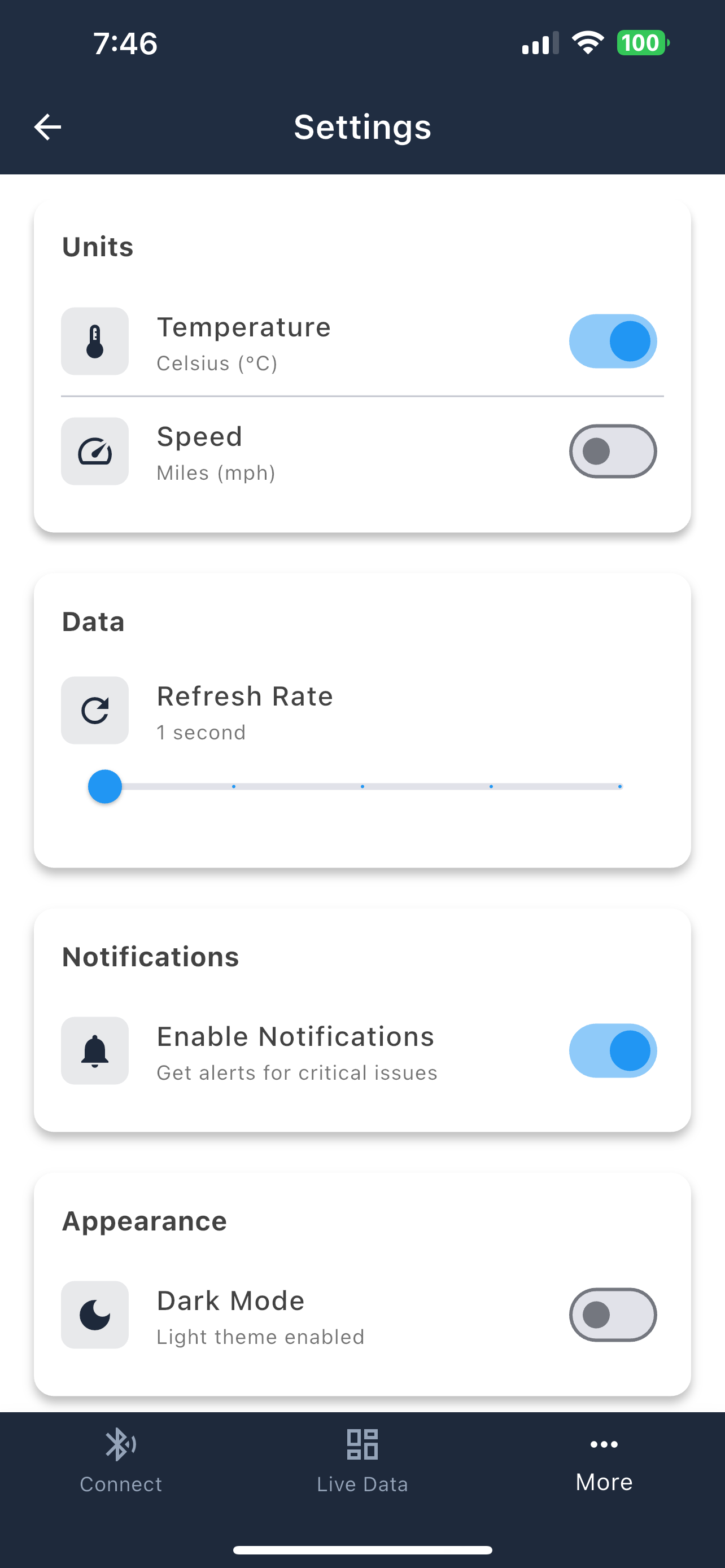725x1568 pixels.
Task: Turn on Dark Mode
Action: (613, 1315)
